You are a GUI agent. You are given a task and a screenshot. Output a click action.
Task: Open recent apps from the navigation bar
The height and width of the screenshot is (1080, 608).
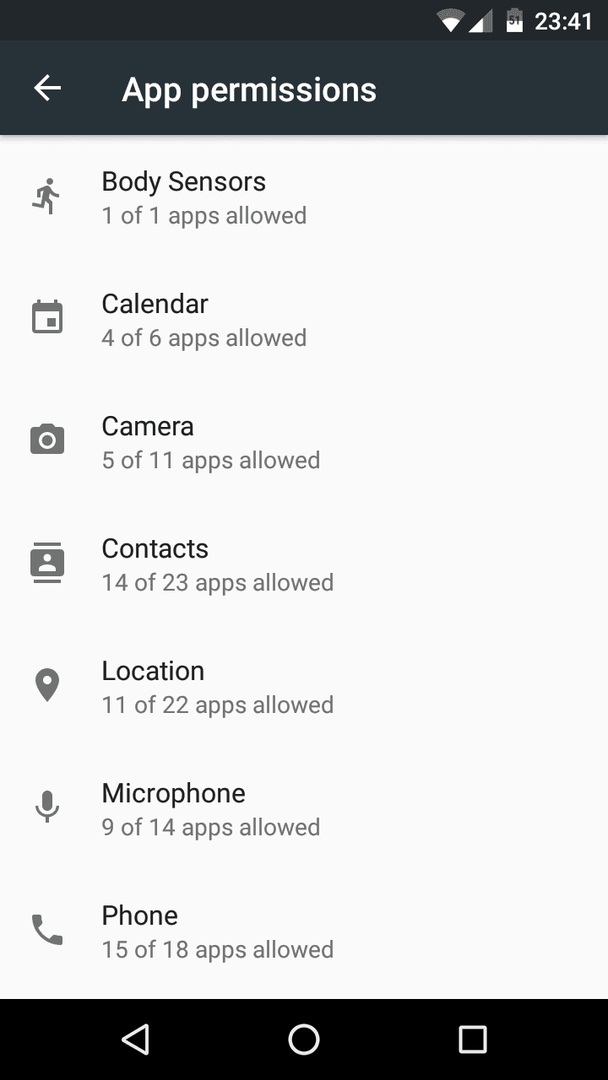[x=472, y=1039]
